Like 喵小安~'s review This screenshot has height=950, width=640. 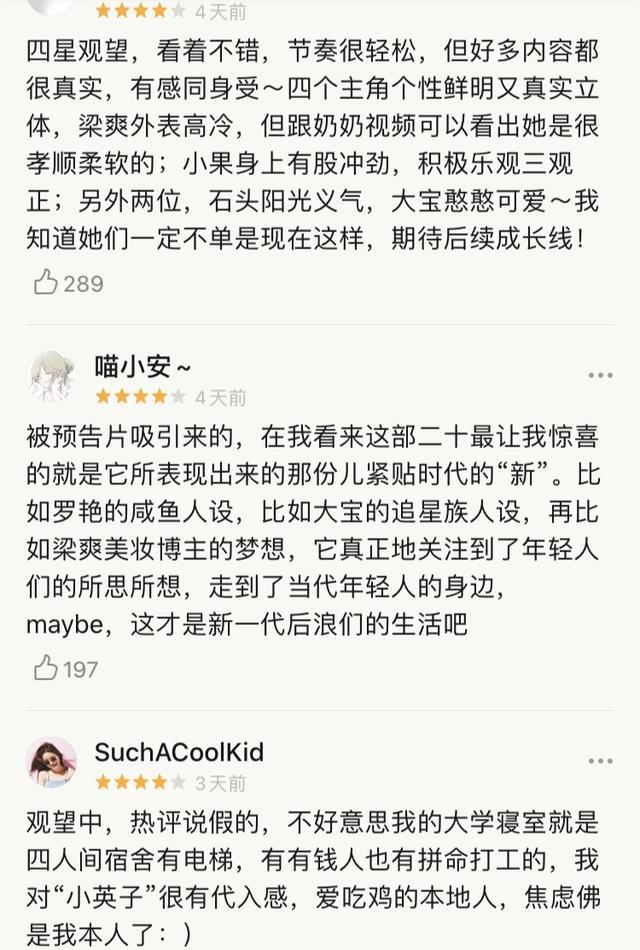[x=46, y=668]
